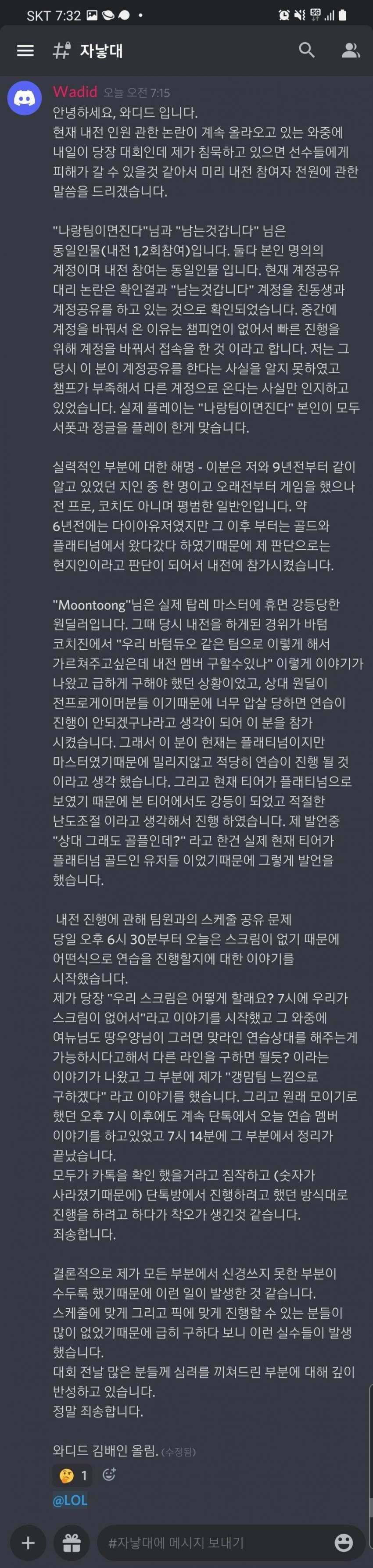Open the plus attachment button
Viewport: 373px width, 1568px height.
(28, 1543)
